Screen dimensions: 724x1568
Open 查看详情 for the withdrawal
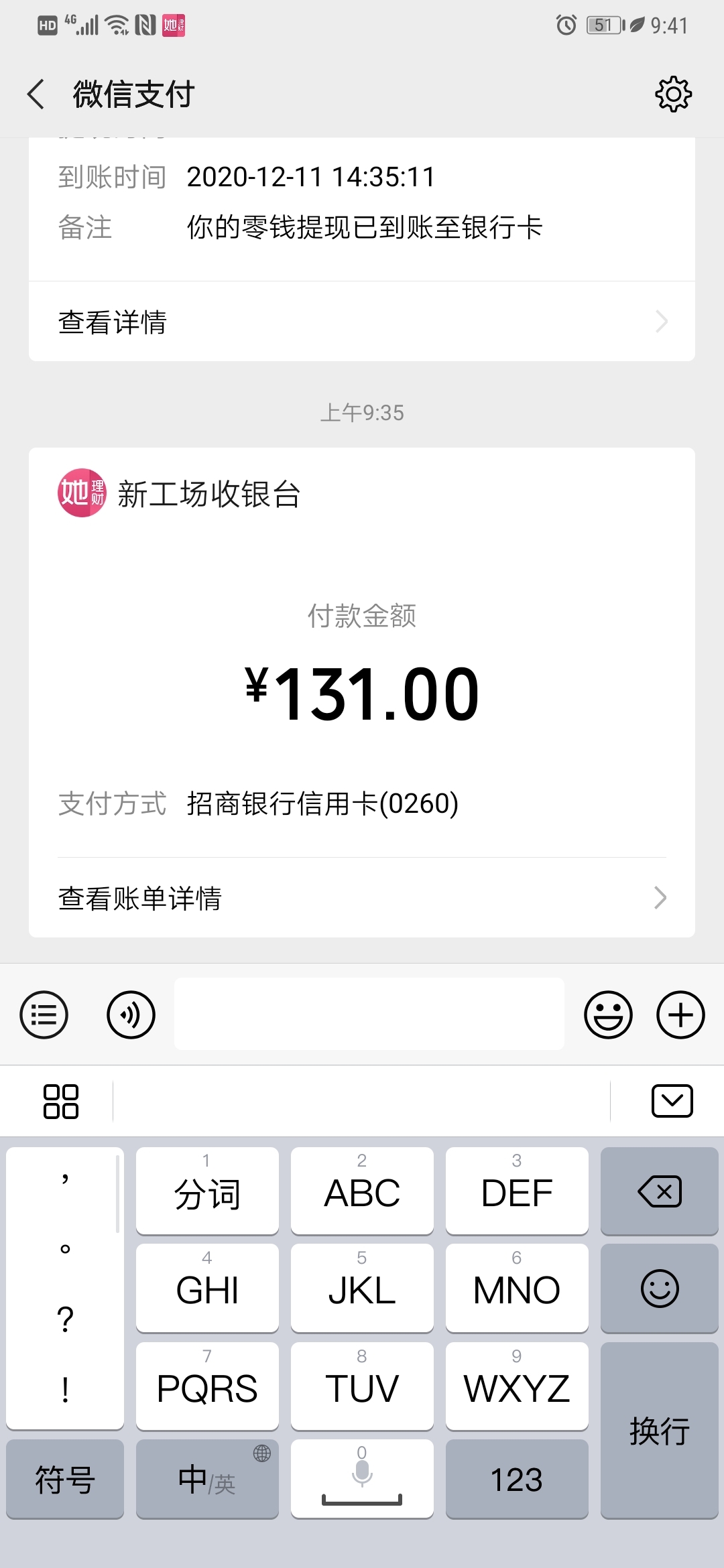point(362,322)
